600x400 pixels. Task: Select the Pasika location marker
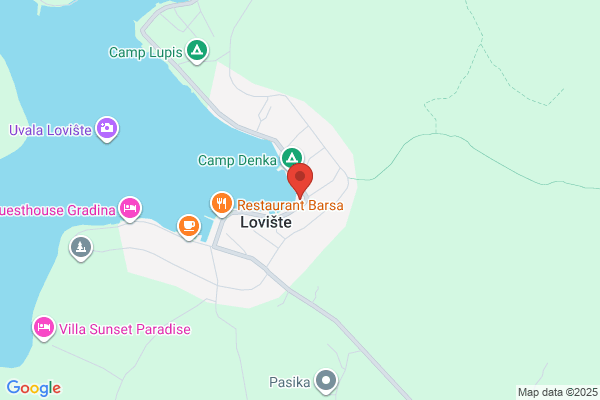(x=326, y=381)
